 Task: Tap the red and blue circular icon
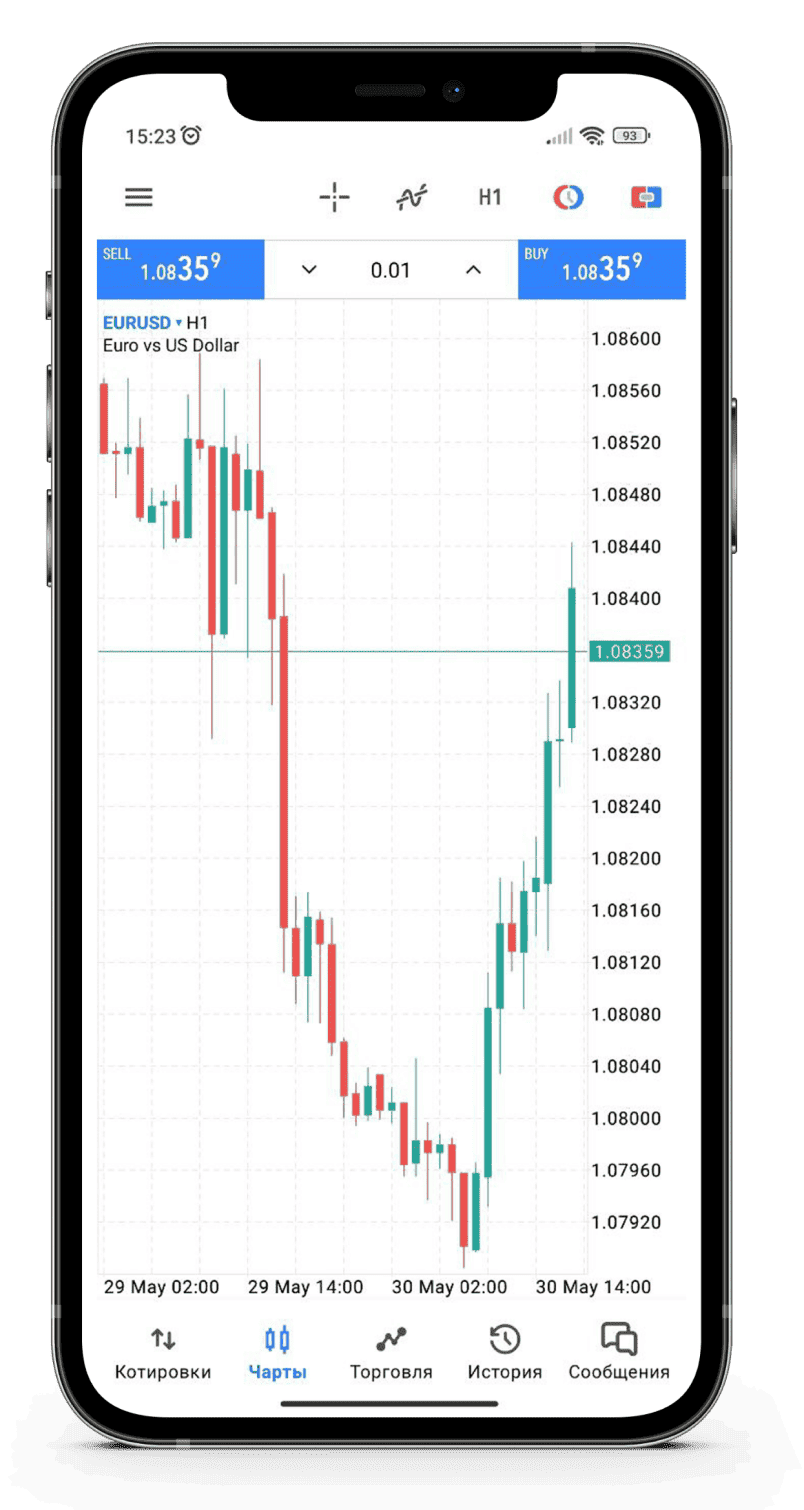click(568, 197)
